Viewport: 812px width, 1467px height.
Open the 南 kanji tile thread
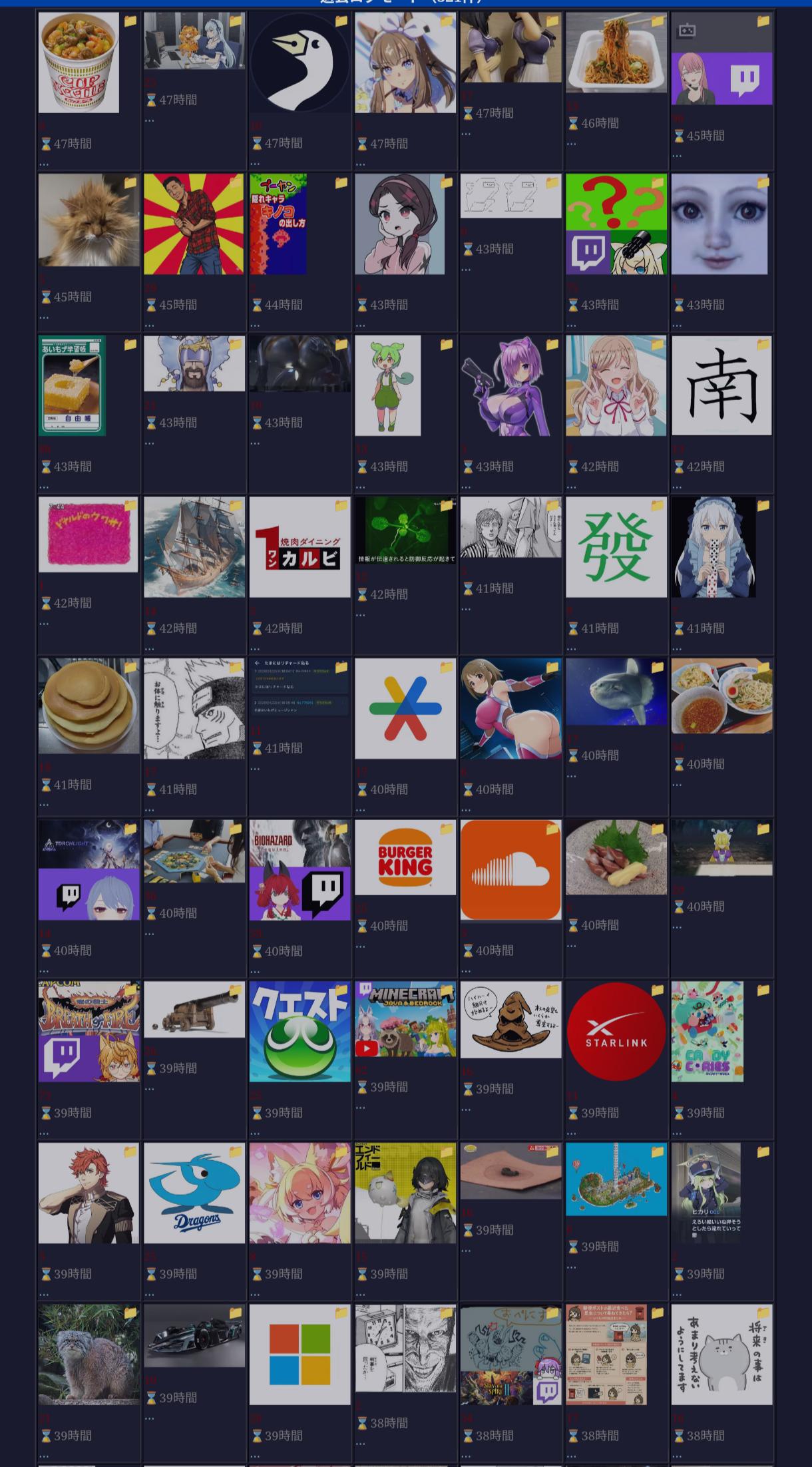[x=721, y=386]
